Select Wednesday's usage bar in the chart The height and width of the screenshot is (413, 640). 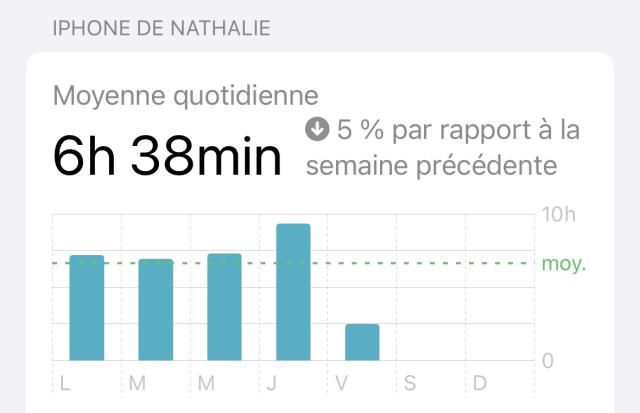click(224, 307)
